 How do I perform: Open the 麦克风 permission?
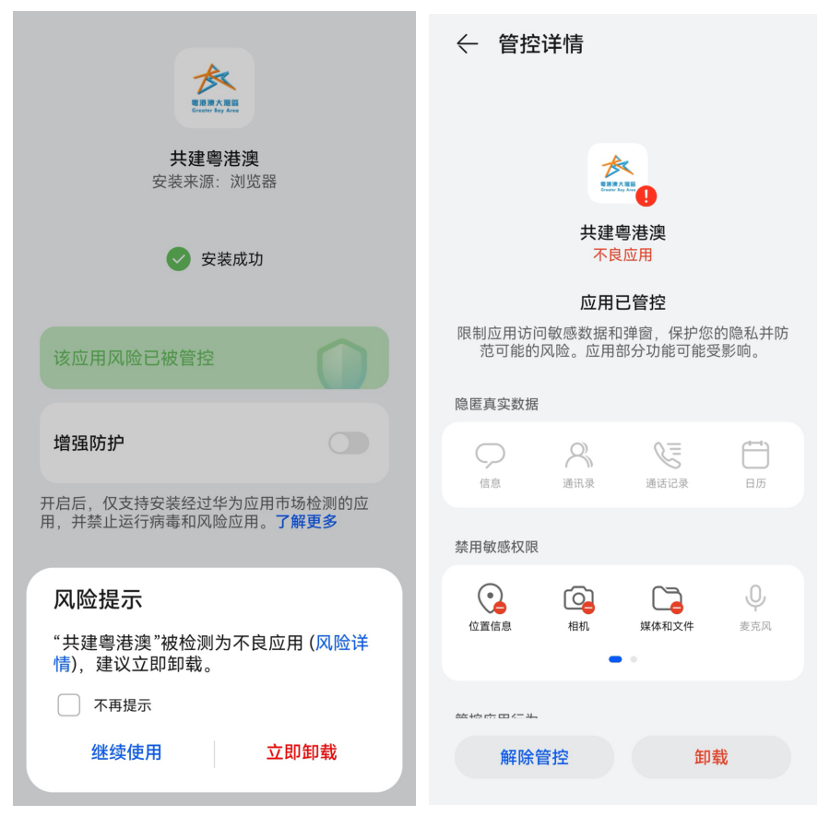click(x=755, y=607)
